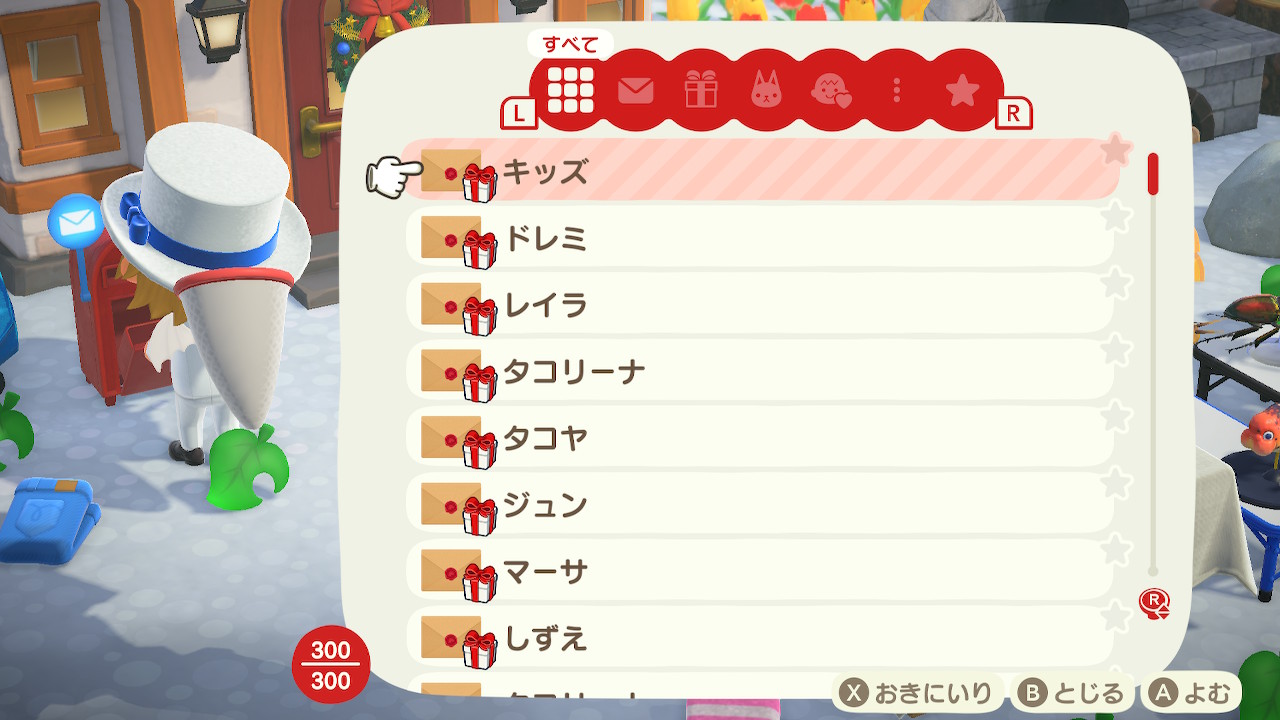Tap the おきにいり favorite button
The height and width of the screenshot is (720, 1280).
(918, 693)
